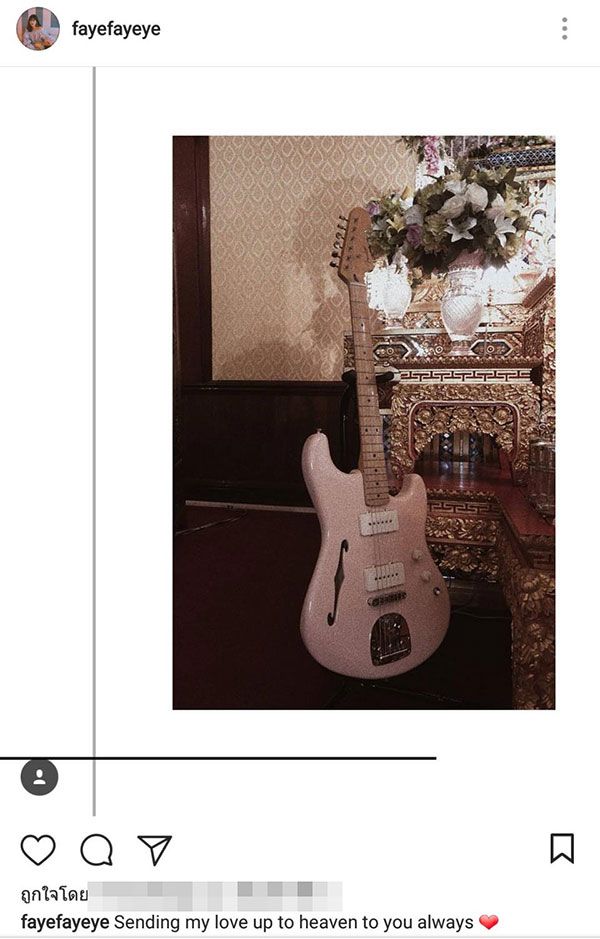Open fayefayeye's profile picture

coord(38,29)
